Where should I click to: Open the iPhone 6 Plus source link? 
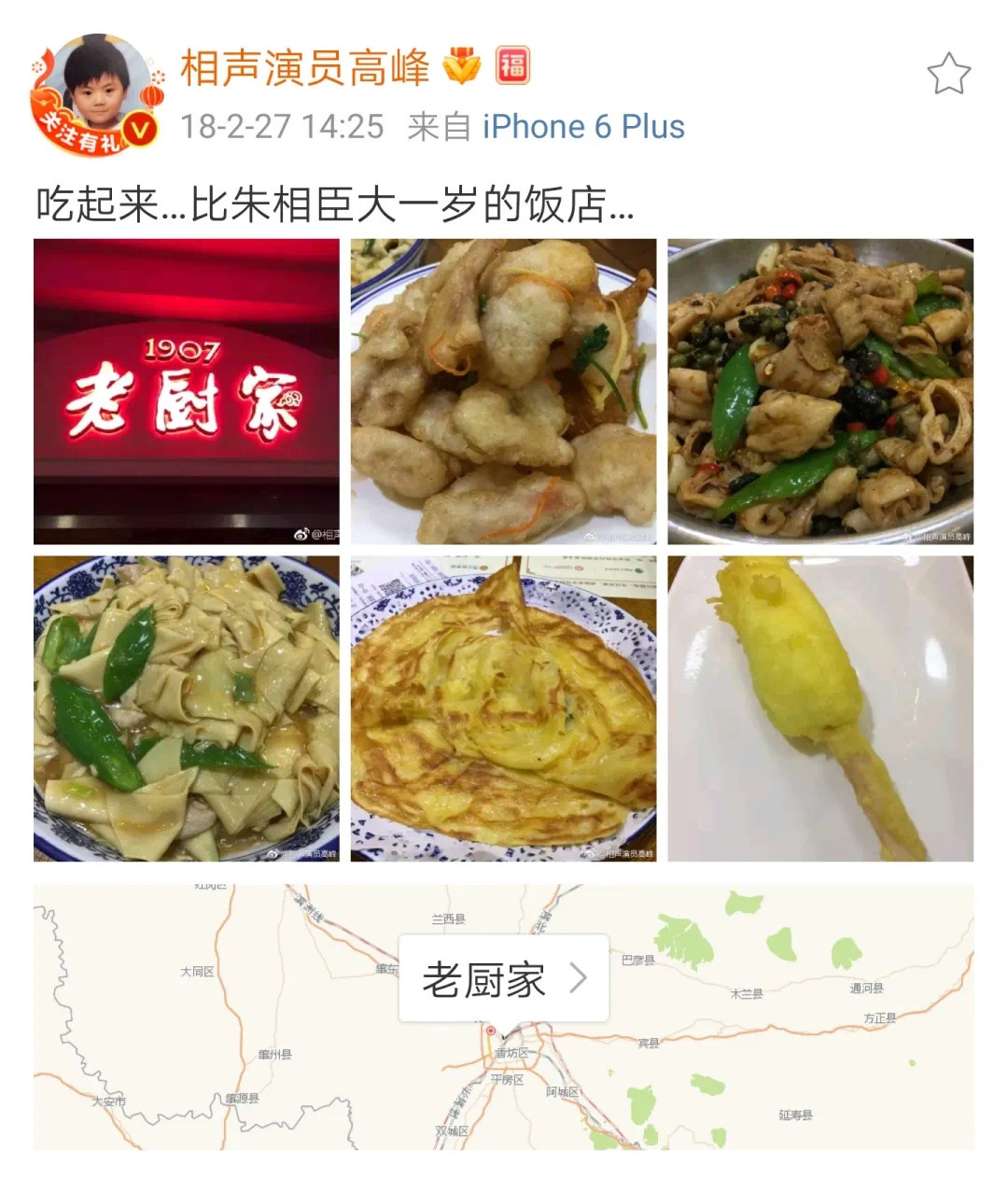583,127
